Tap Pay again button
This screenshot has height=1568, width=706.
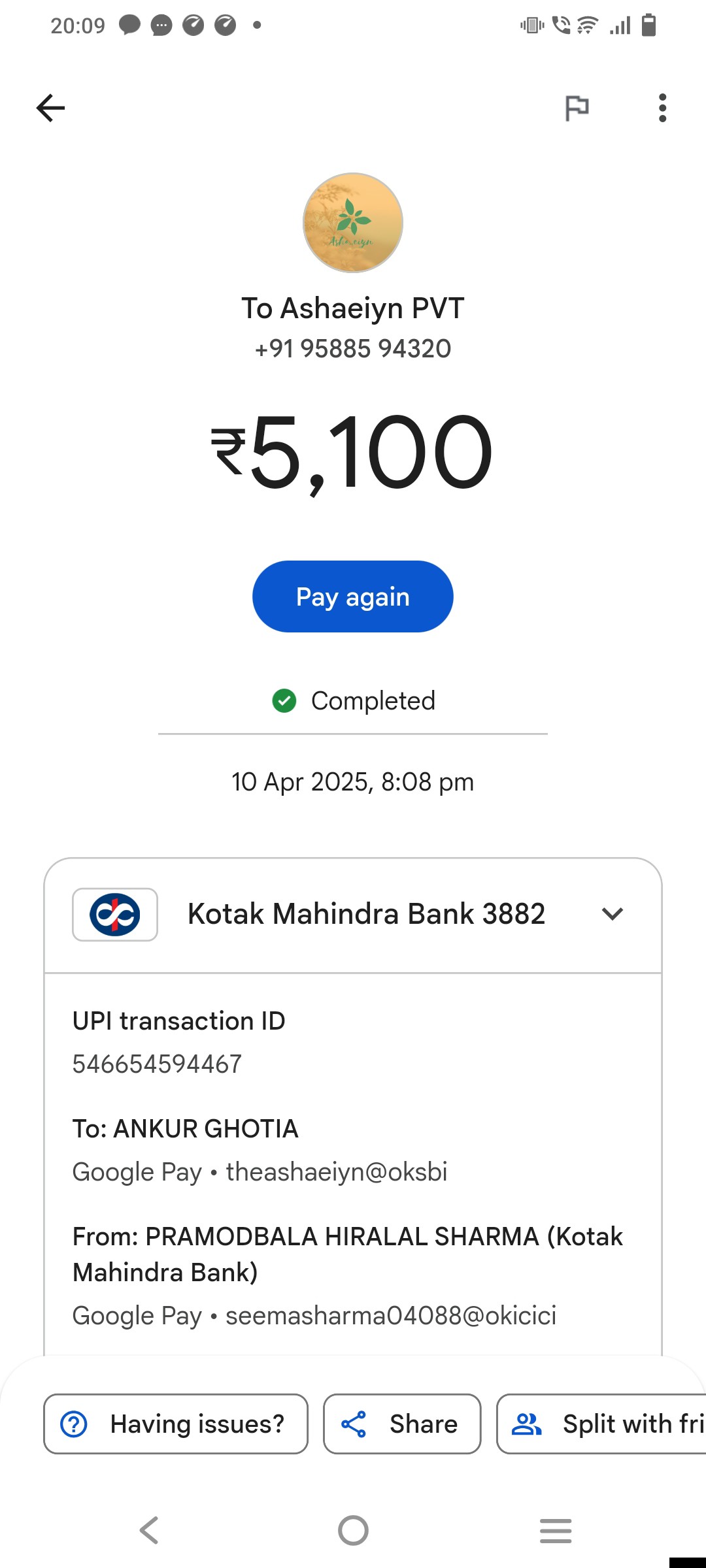coord(353,596)
